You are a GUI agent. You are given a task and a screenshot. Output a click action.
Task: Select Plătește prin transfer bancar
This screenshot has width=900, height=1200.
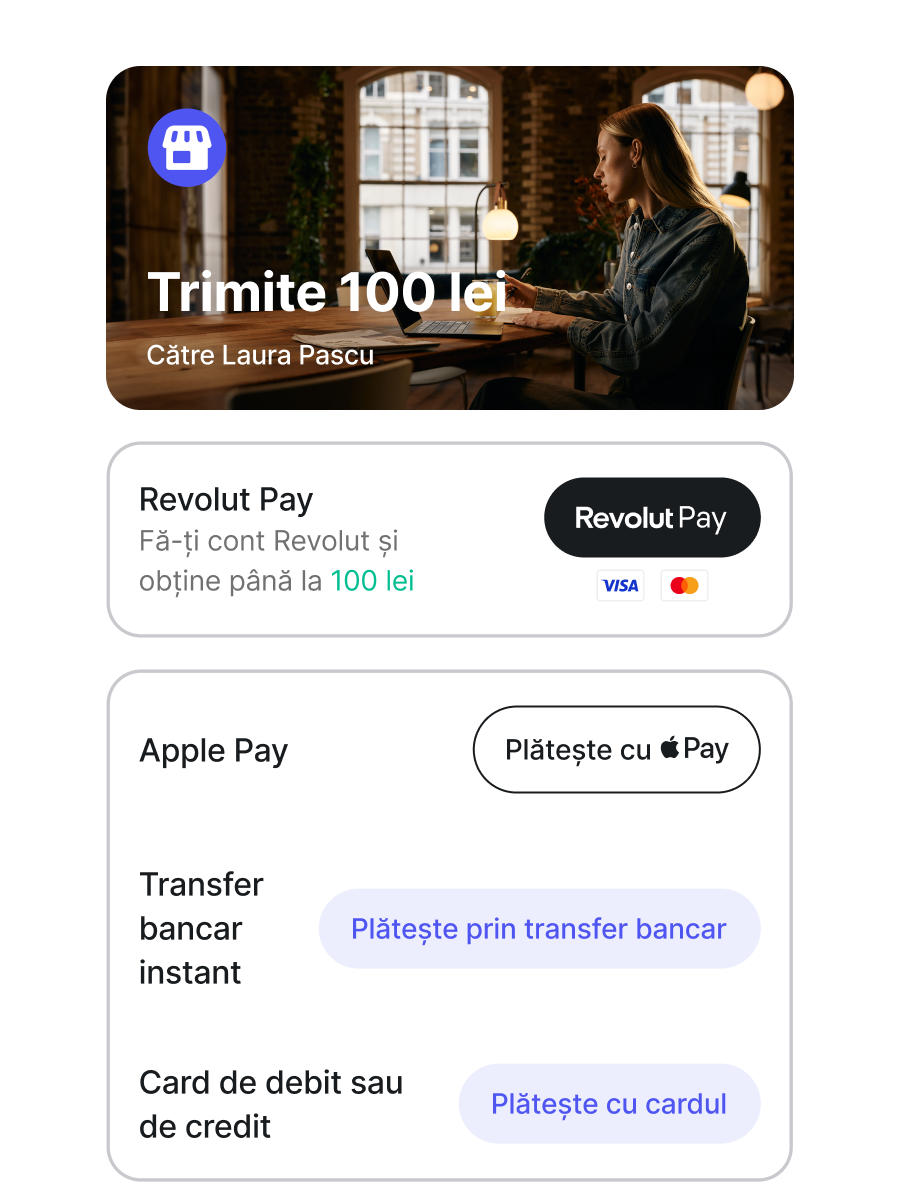(538, 928)
